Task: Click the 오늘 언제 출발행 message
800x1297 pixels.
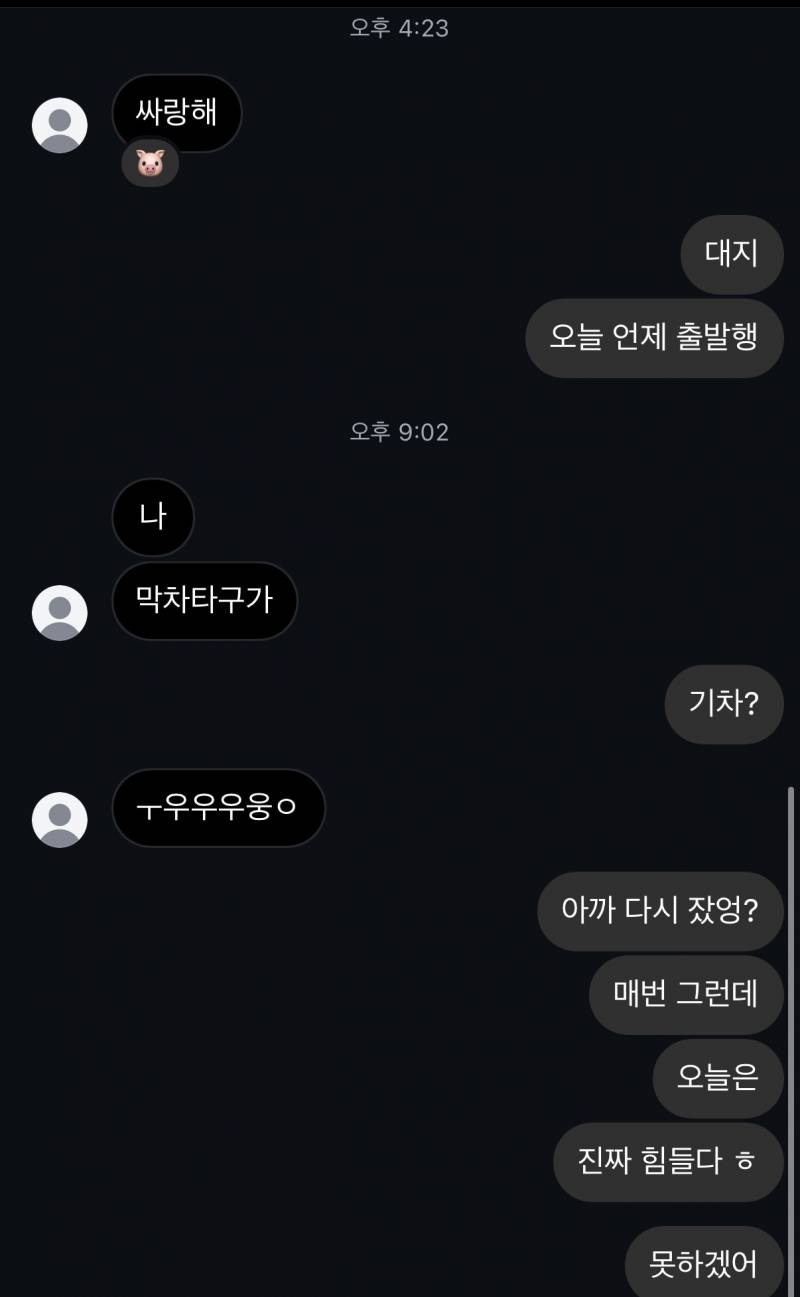Action: coord(654,338)
